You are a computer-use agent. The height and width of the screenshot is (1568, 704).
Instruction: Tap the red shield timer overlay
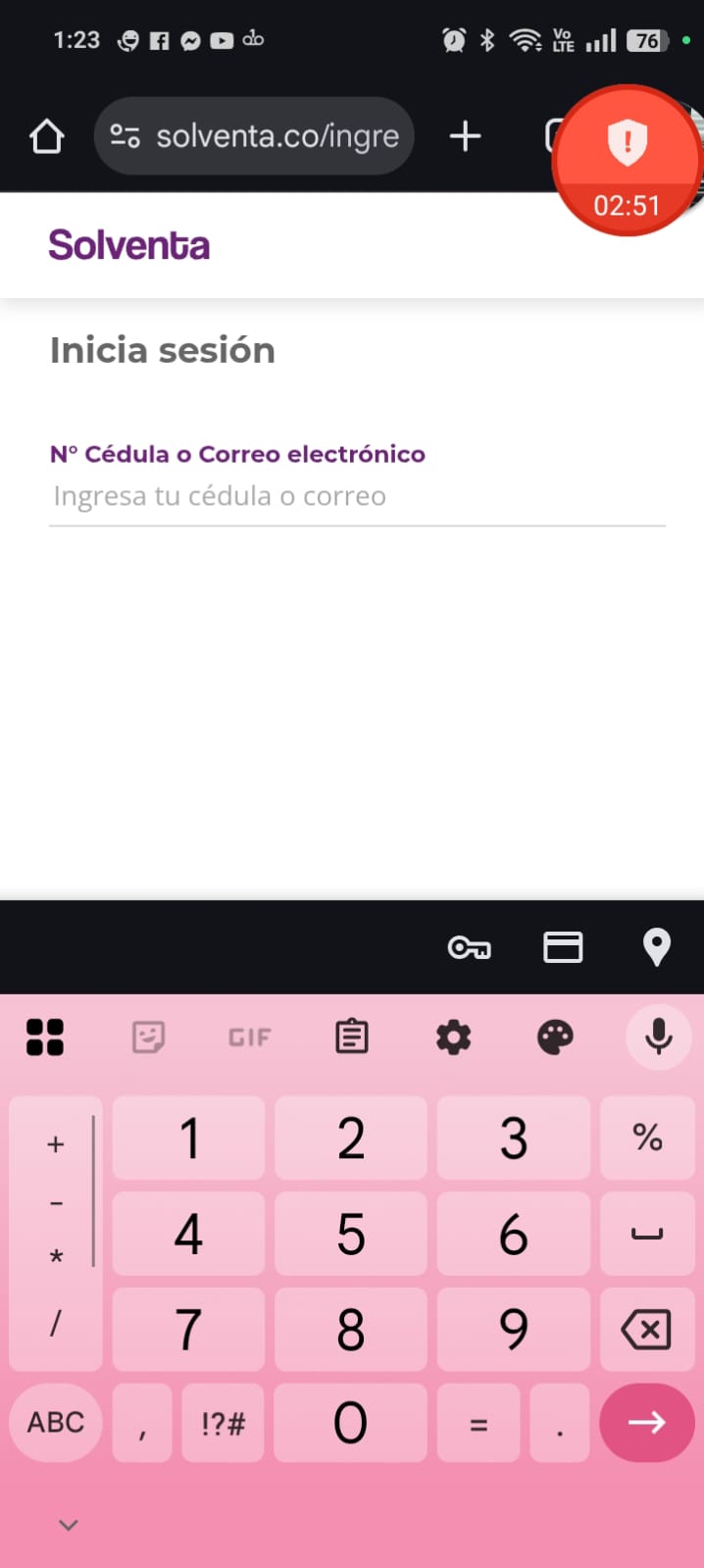627,162
